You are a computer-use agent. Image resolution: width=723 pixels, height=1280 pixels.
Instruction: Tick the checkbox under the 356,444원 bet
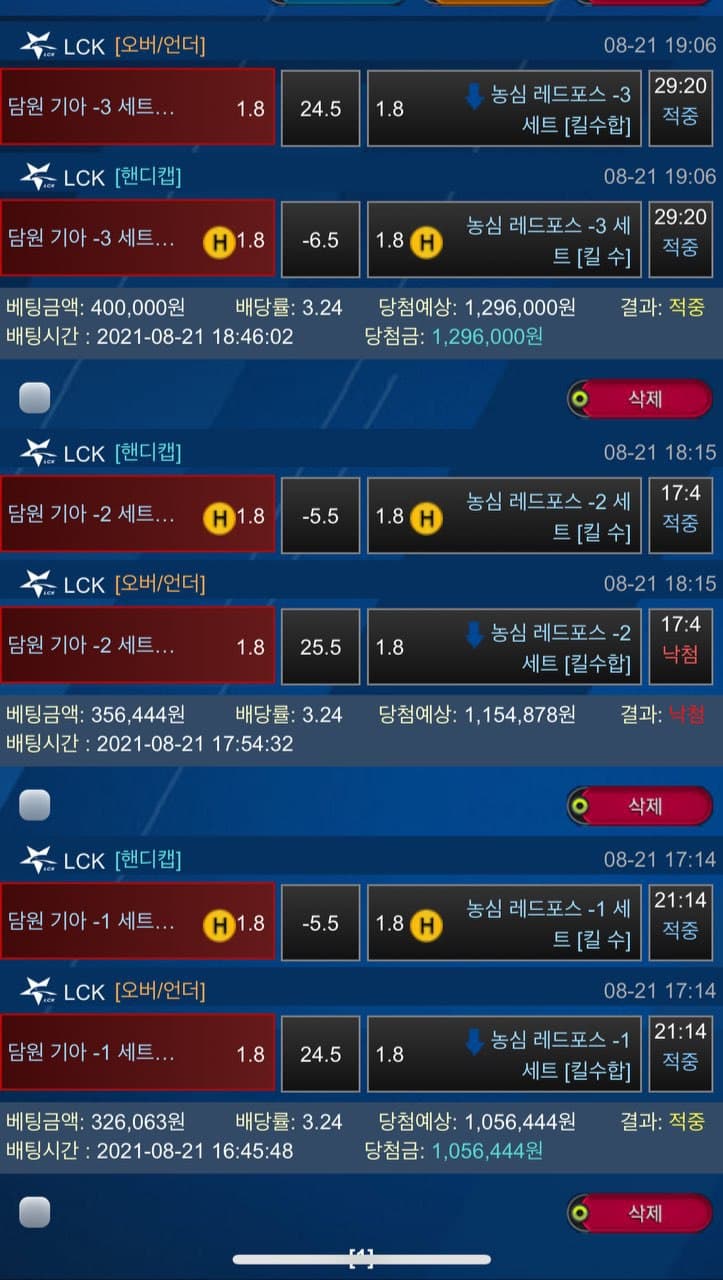[34, 805]
